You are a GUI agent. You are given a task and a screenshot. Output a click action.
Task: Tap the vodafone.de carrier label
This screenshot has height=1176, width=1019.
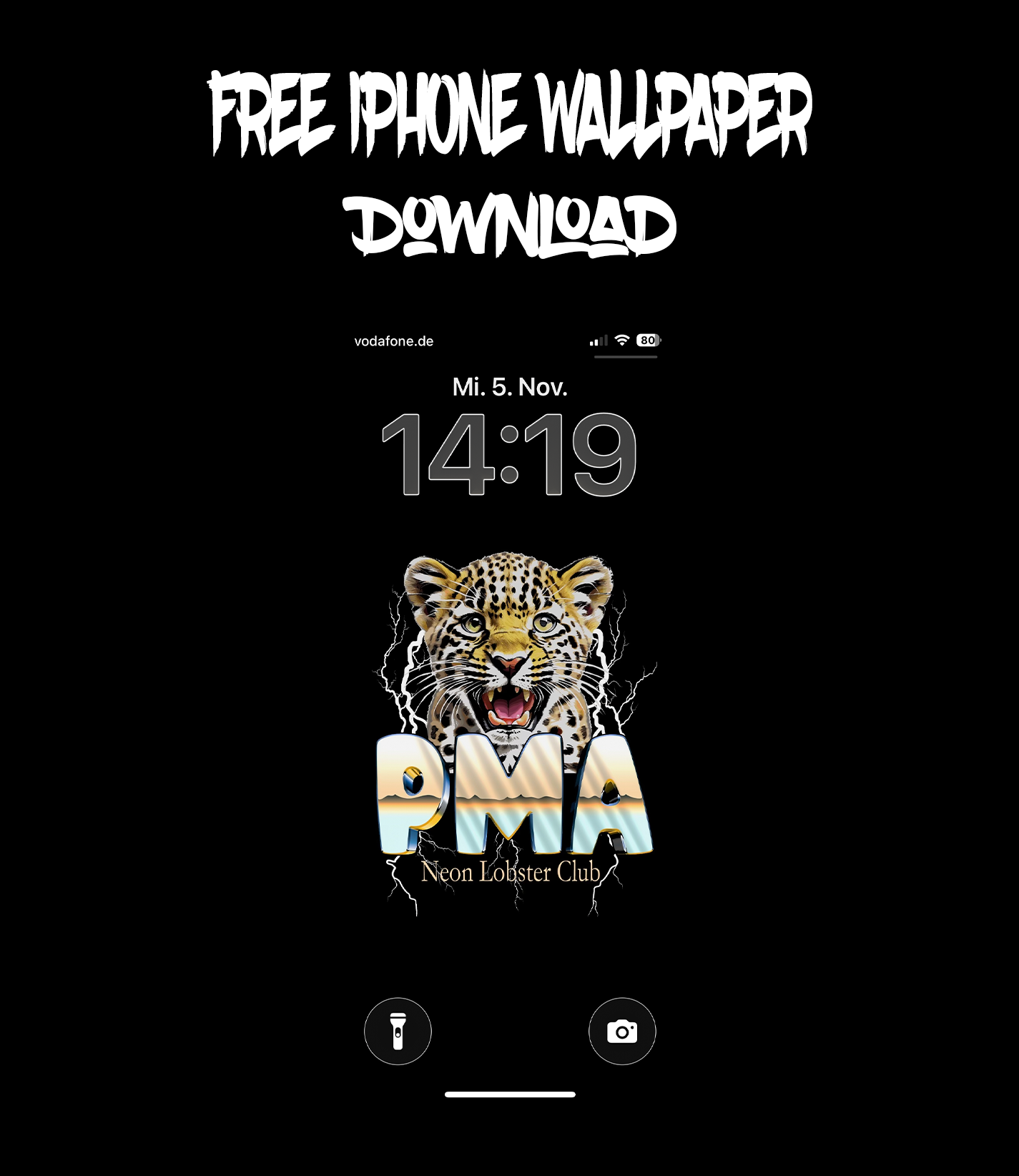point(395,341)
